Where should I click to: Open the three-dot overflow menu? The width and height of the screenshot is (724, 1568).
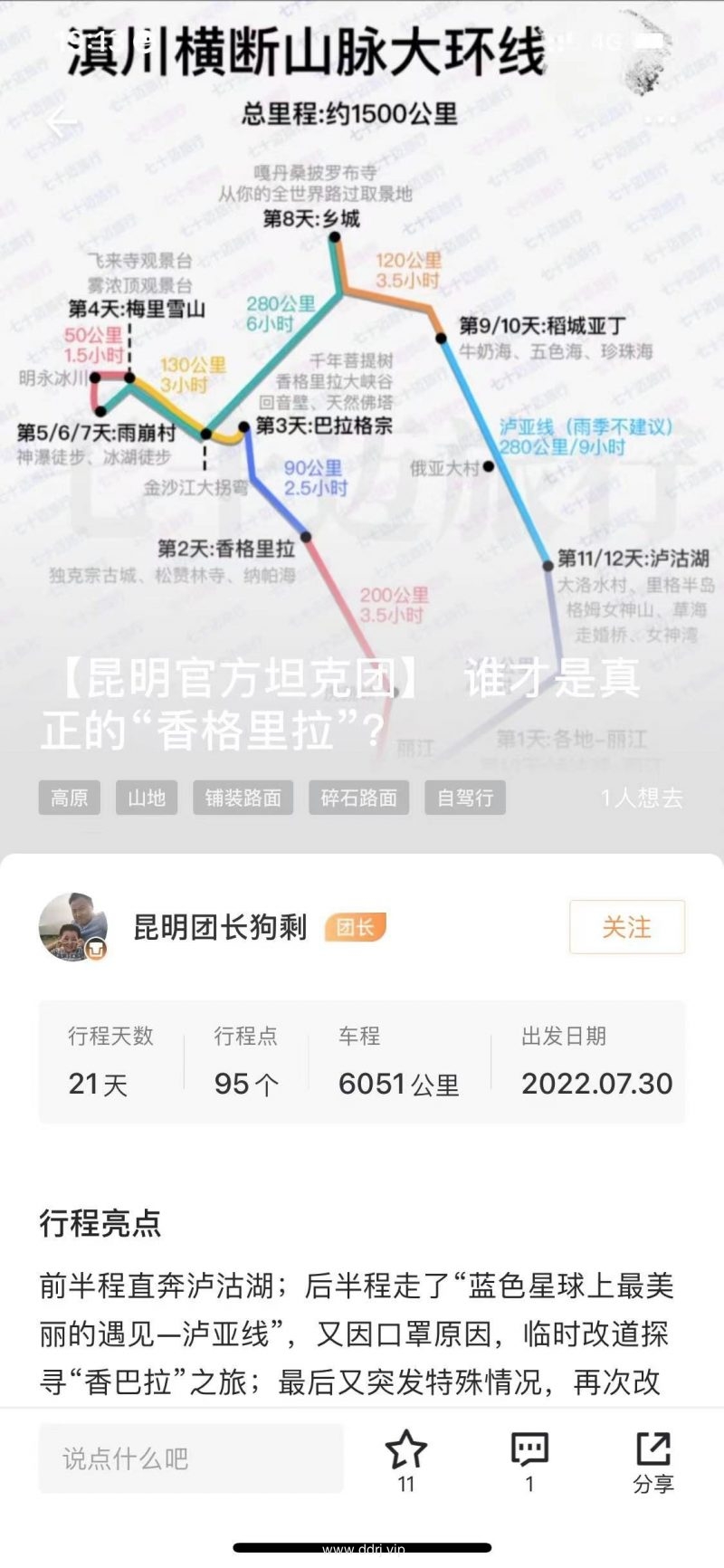pos(661,120)
